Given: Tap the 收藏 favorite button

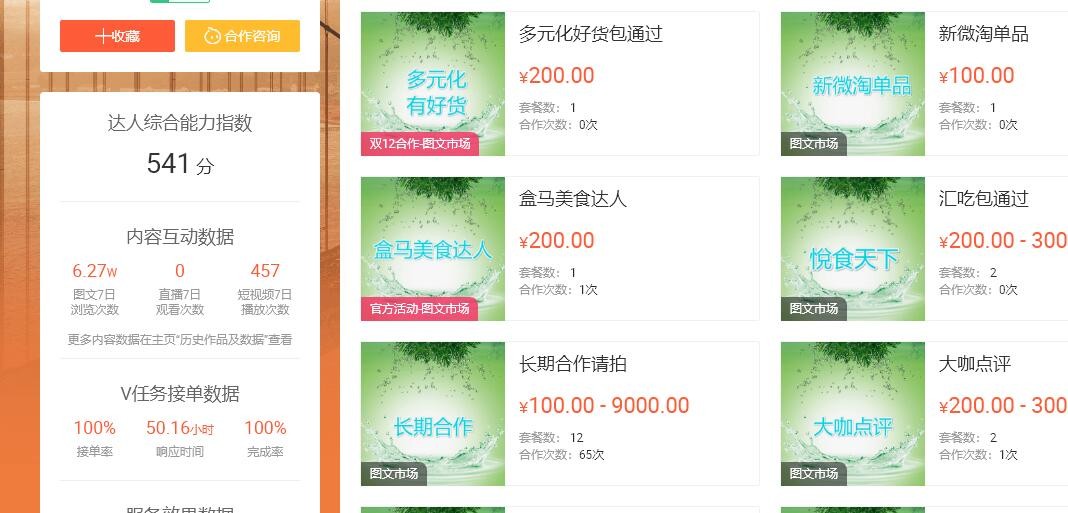Looking at the screenshot, I should (x=117, y=36).
